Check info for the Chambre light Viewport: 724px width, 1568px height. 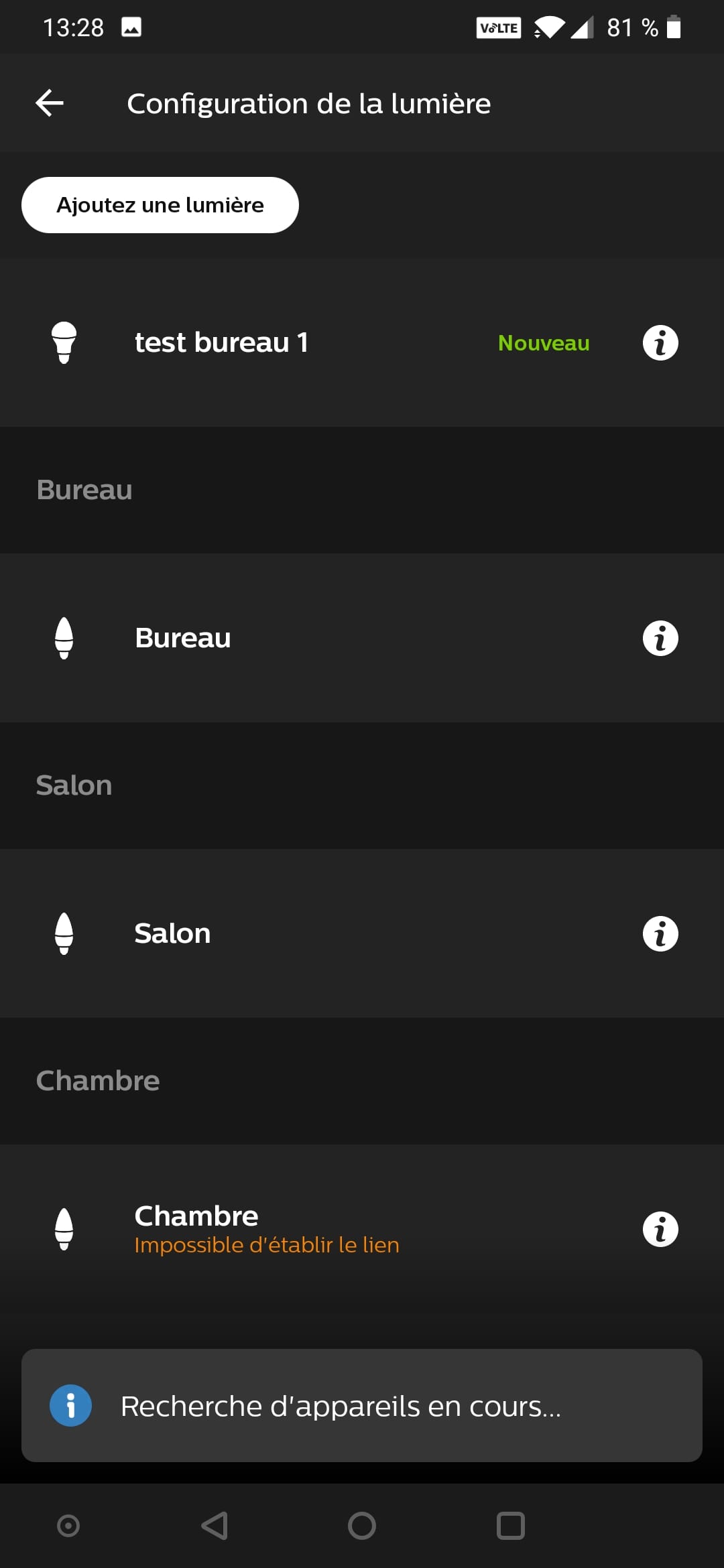pos(660,1230)
